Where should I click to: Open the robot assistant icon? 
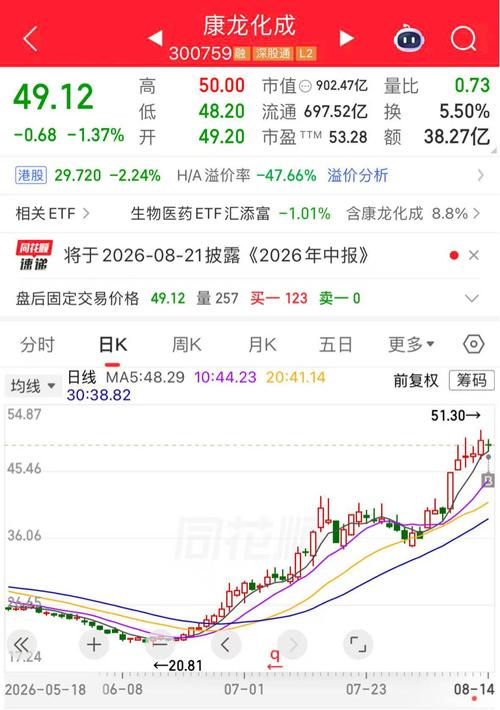409,39
